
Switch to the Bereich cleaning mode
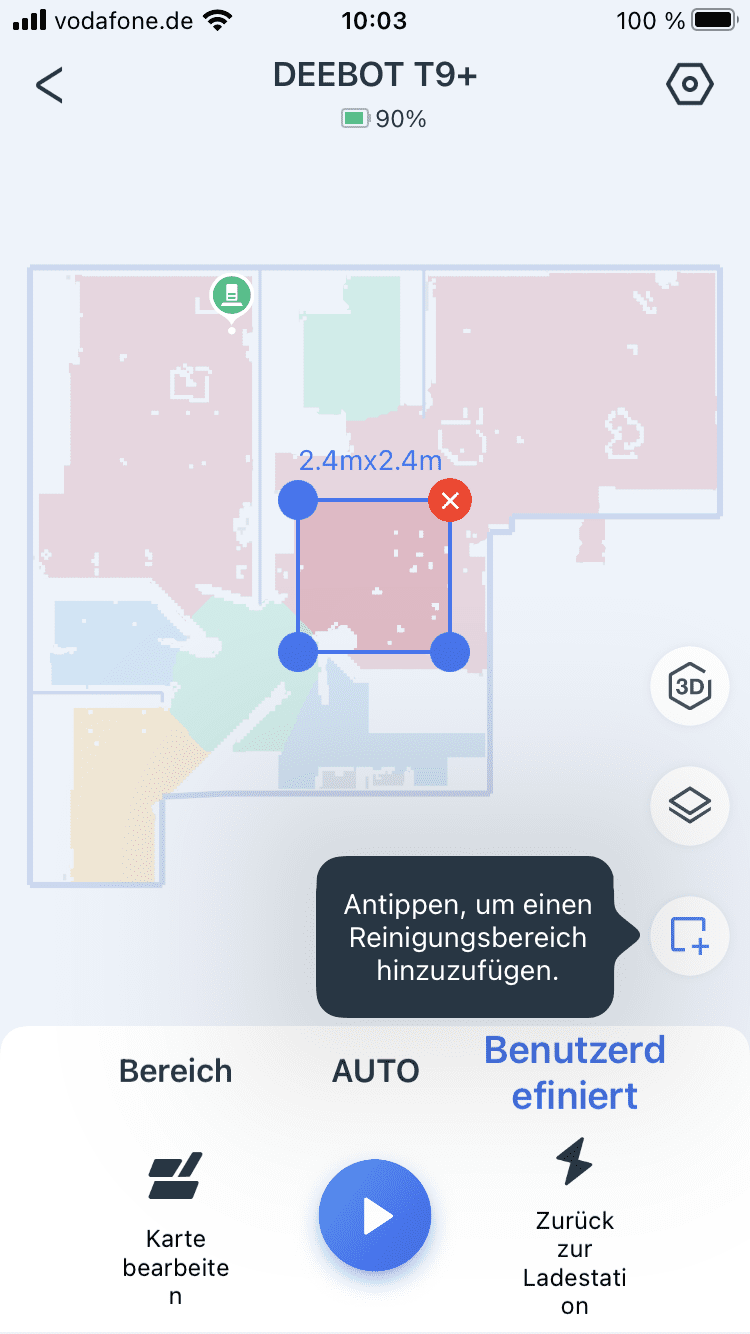pyautogui.click(x=176, y=1071)
